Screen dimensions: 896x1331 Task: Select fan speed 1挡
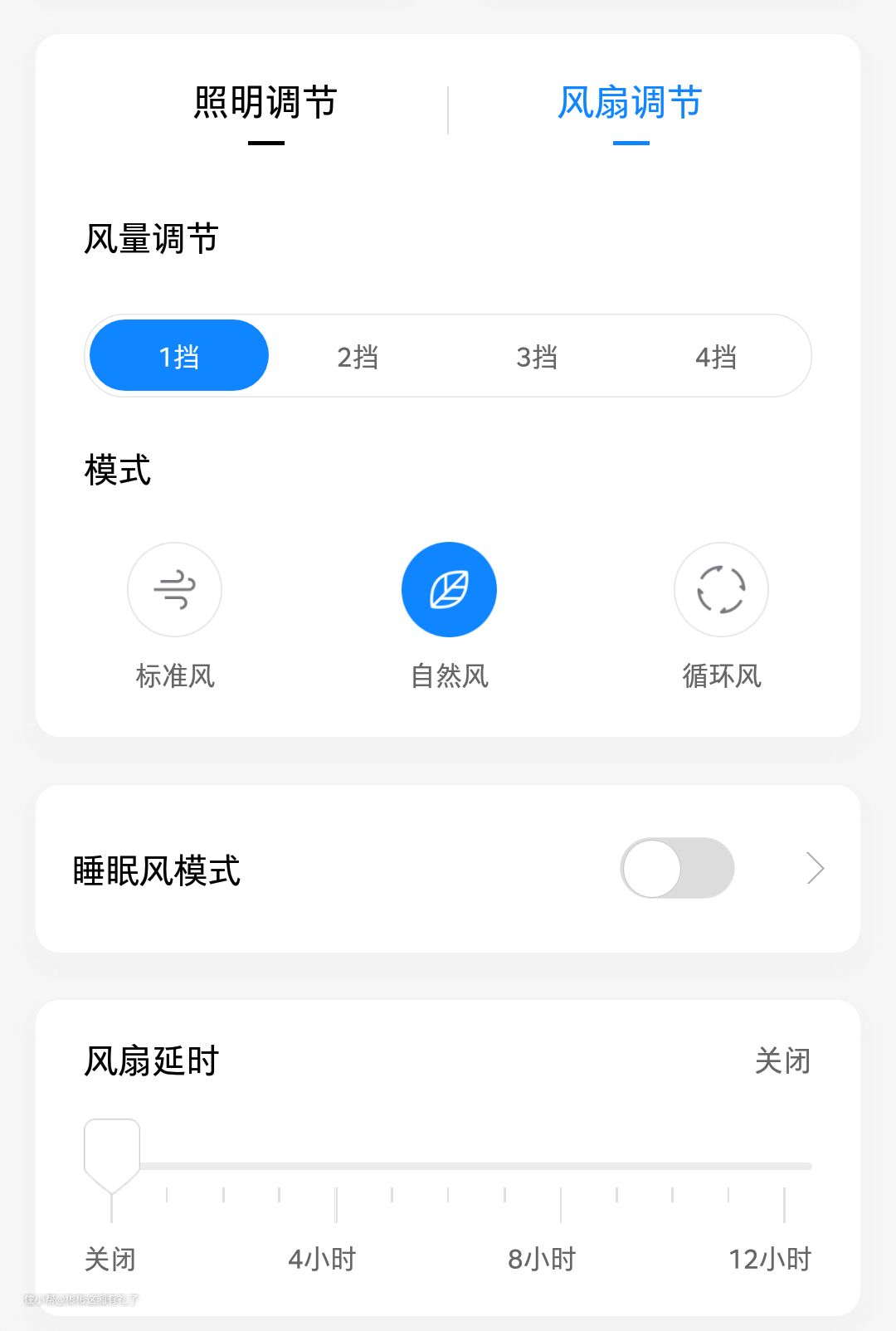[179, 356]
